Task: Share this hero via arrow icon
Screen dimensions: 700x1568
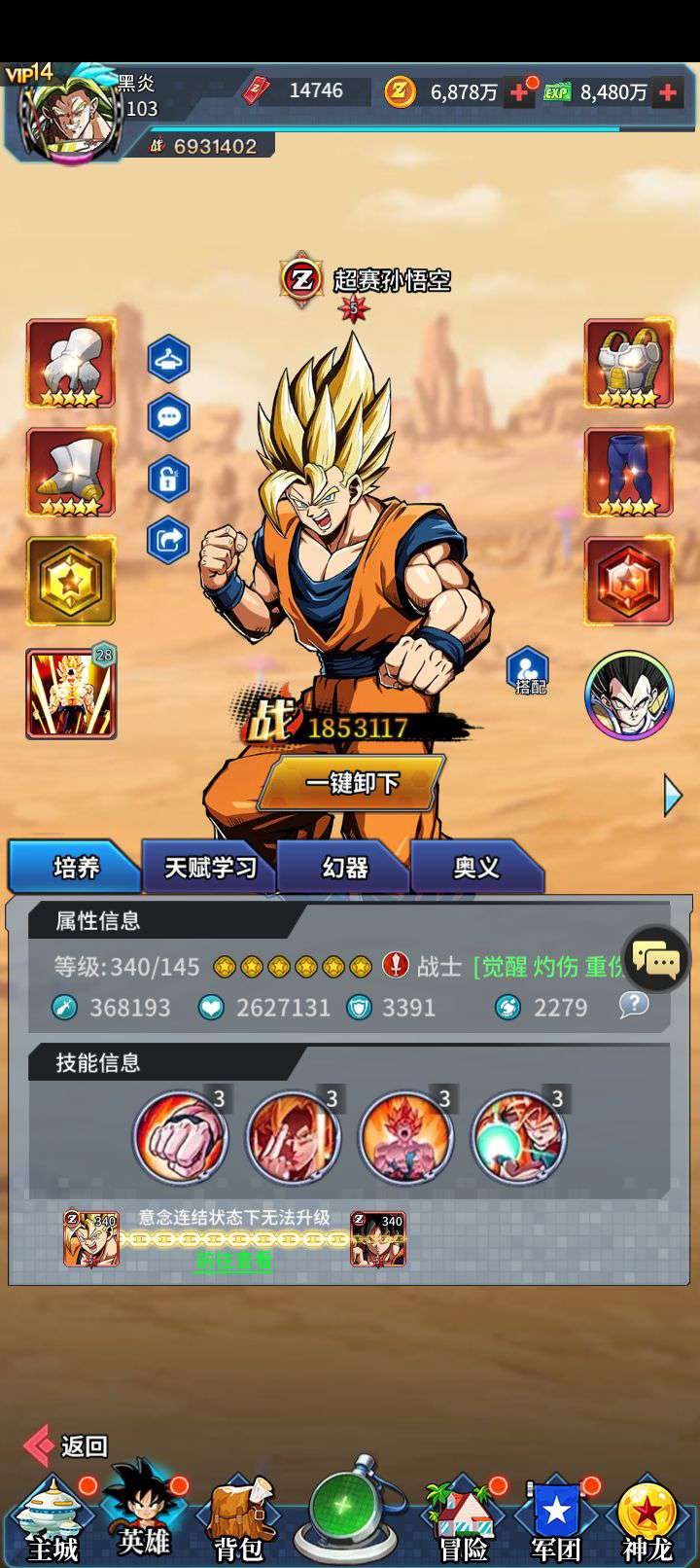Action: point(168,540)
